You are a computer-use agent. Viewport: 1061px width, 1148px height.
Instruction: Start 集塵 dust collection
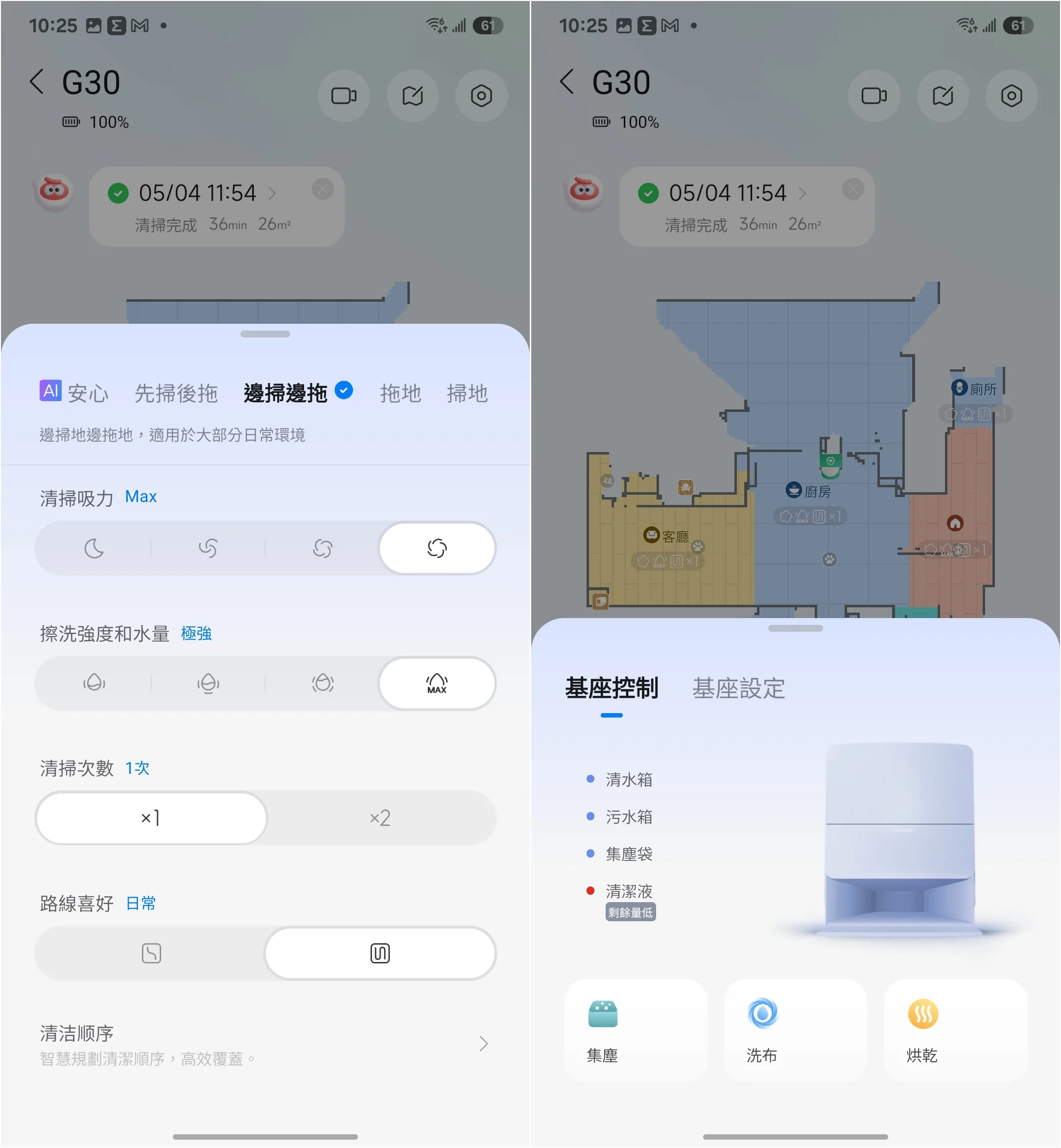coord(636,1030)
